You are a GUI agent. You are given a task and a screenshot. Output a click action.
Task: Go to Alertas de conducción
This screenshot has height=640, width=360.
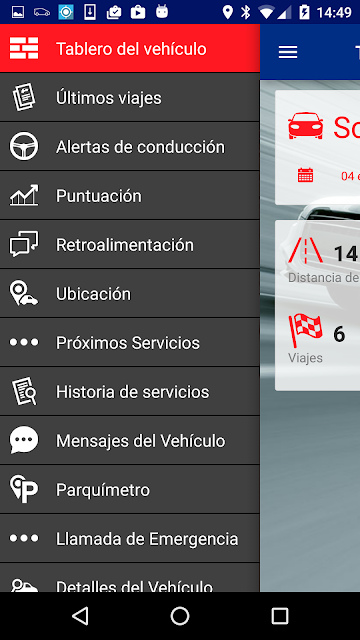coord(130,147)
